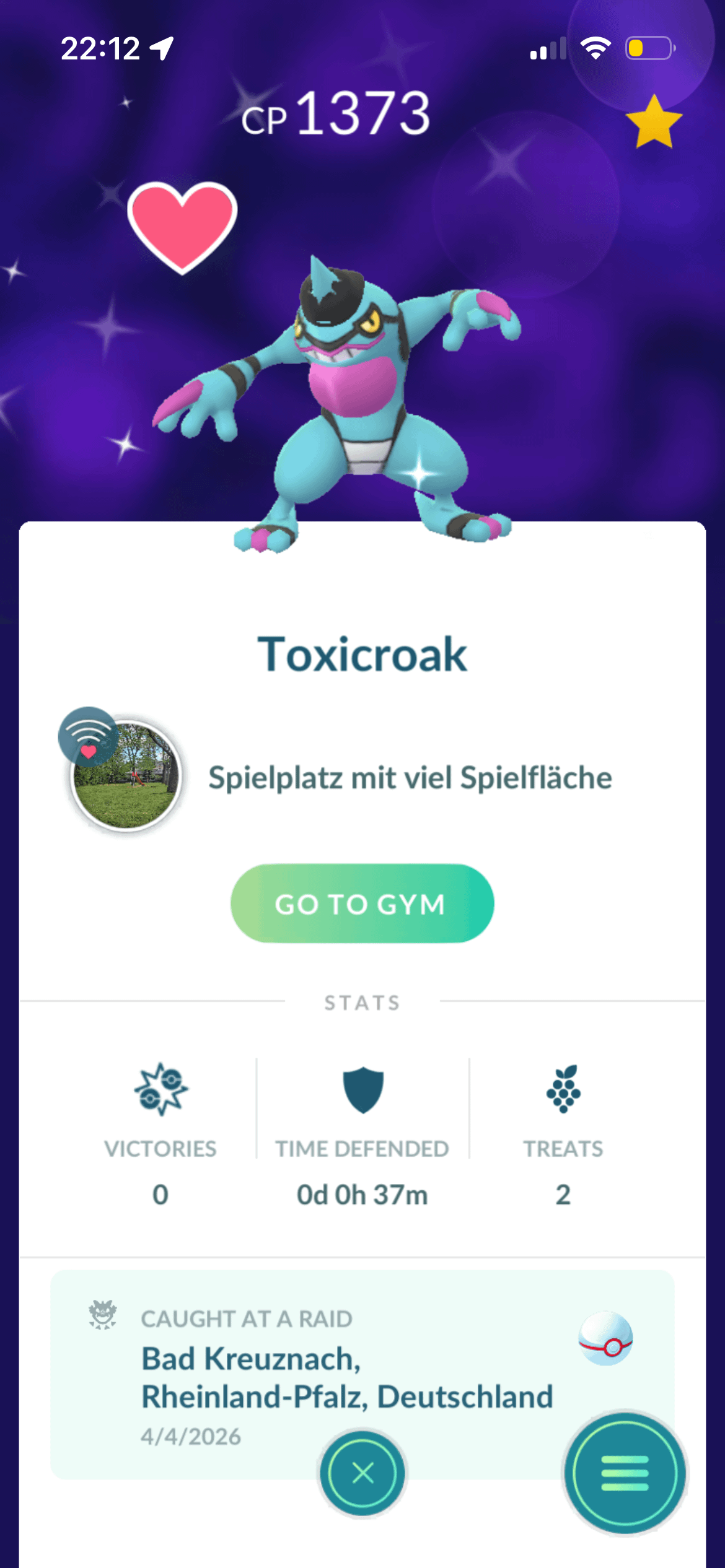Tap the favorite star icon
The width and height of the screenshot is (725, 1568).
click(x=653, y=123)
